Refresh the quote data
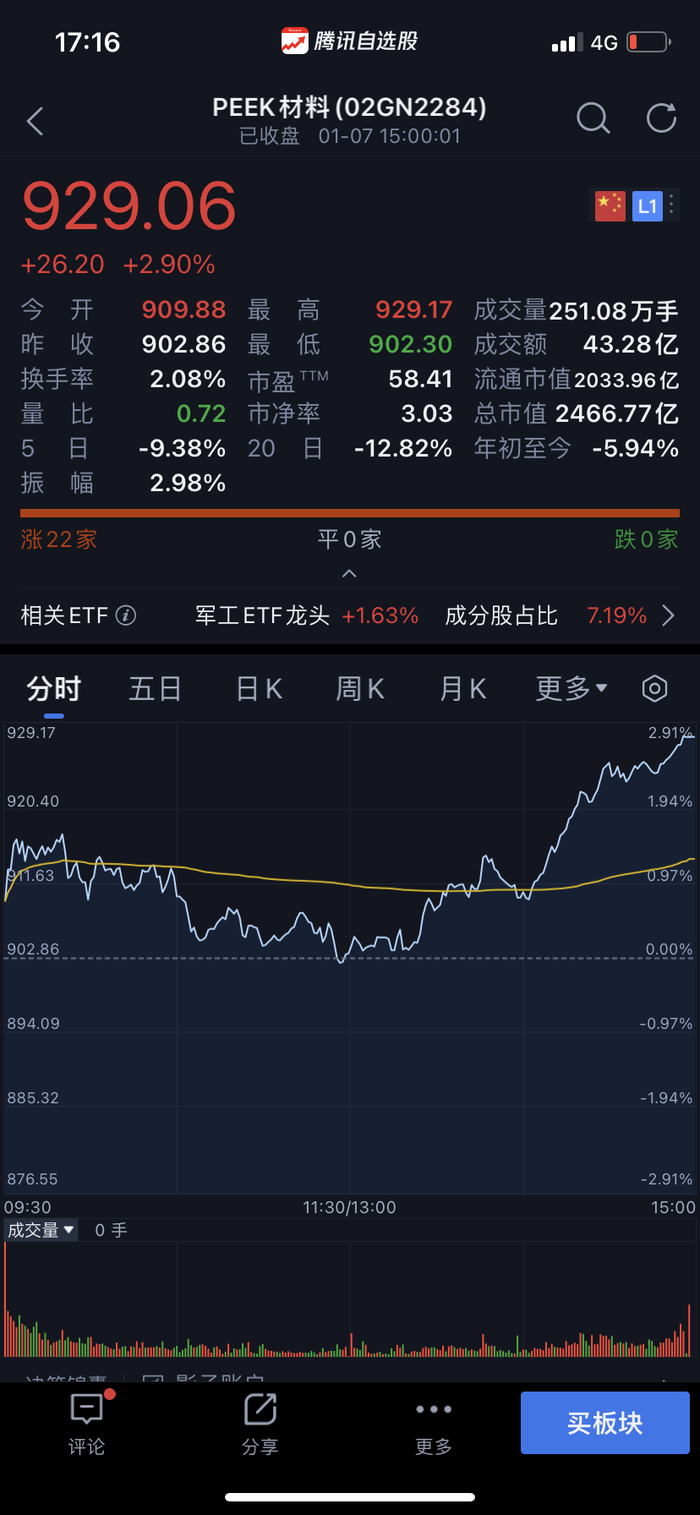The width and height of the screenshot is (700, 1515). [661, 119]
